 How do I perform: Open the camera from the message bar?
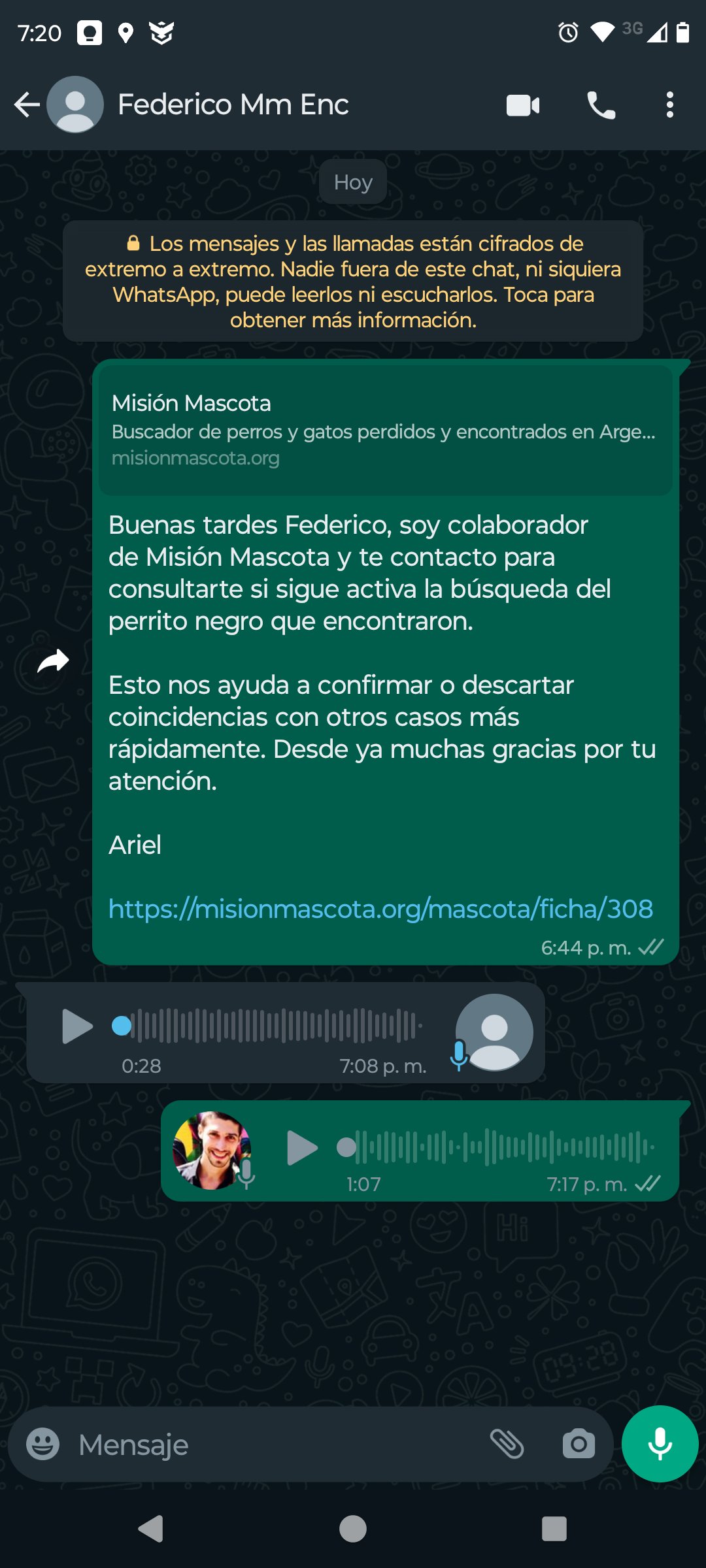579,1444
